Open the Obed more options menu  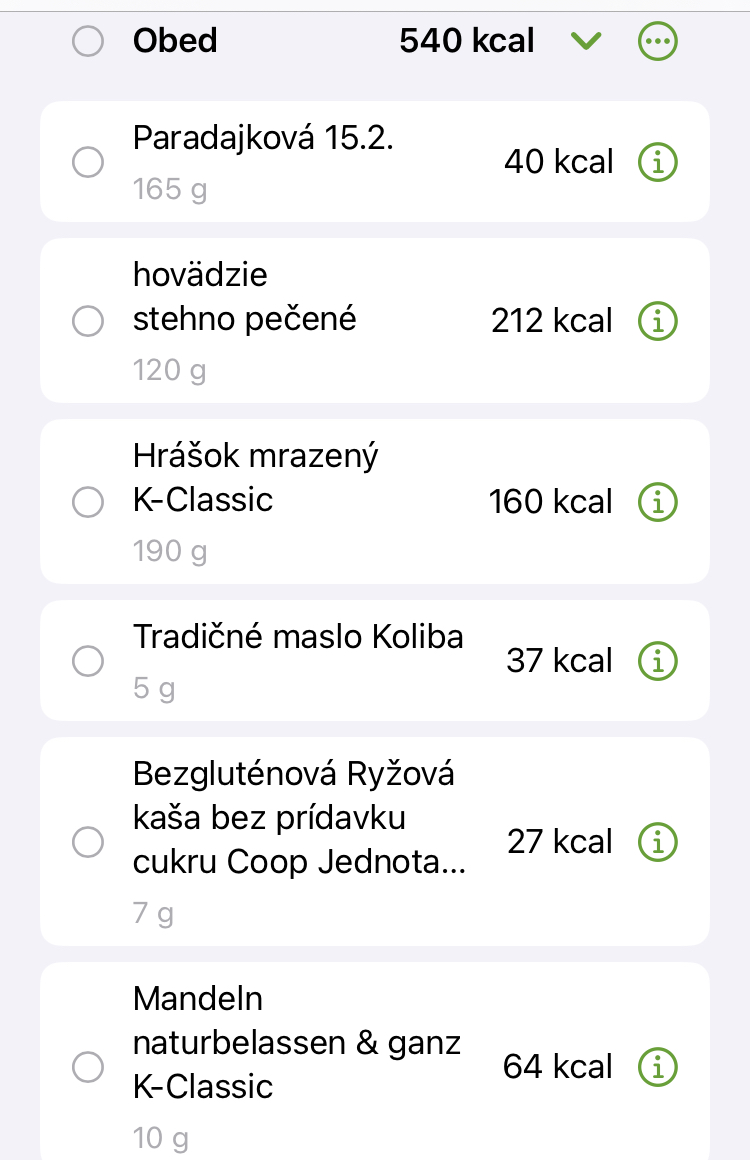pos(657,42)
